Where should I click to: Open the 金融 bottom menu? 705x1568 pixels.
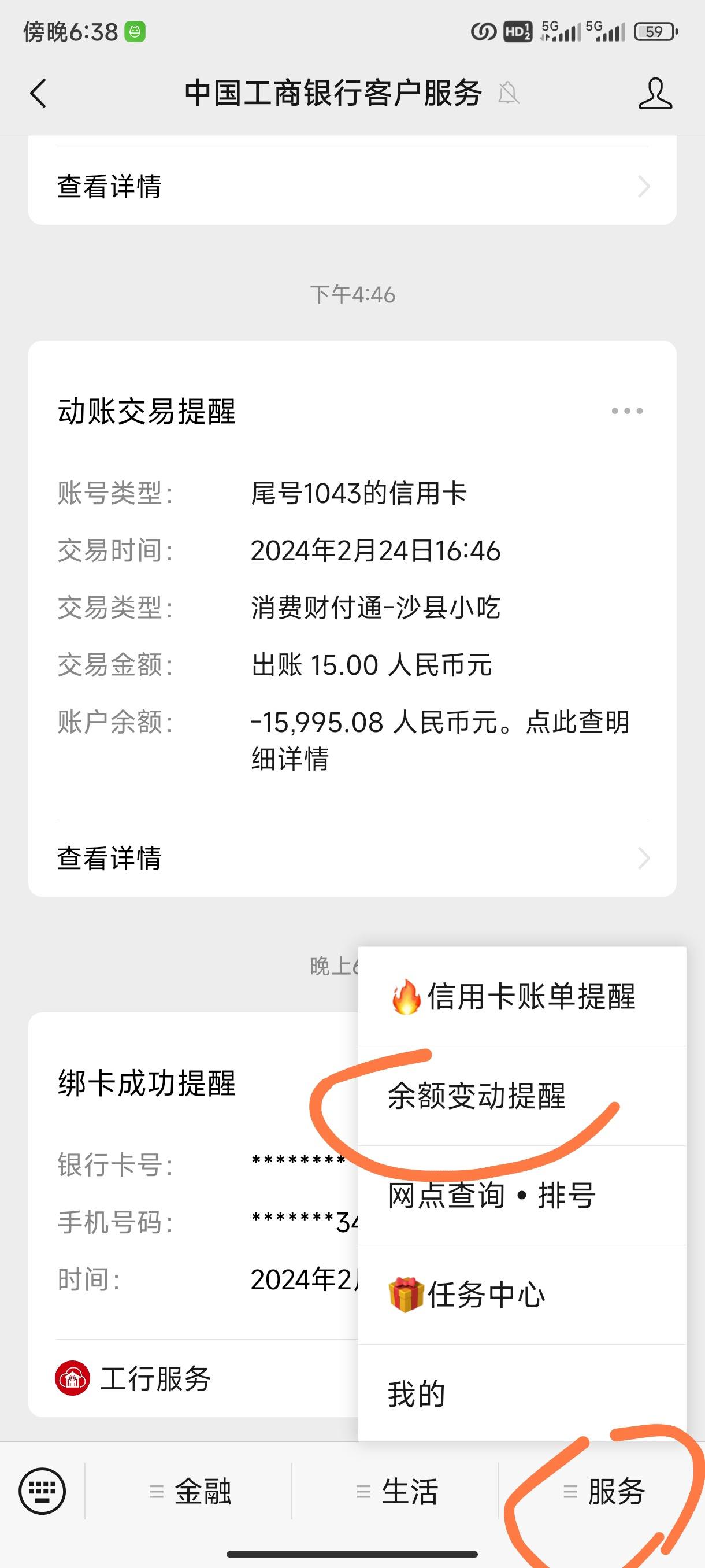(190, 1491)
